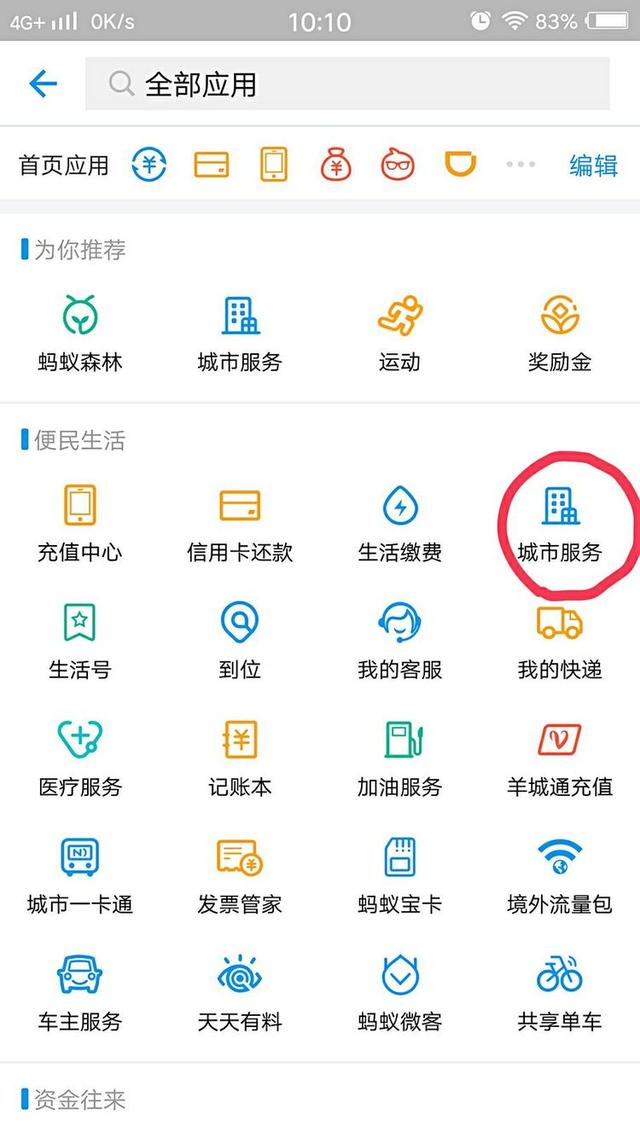Open 加油服务

(x=400, y=758)
